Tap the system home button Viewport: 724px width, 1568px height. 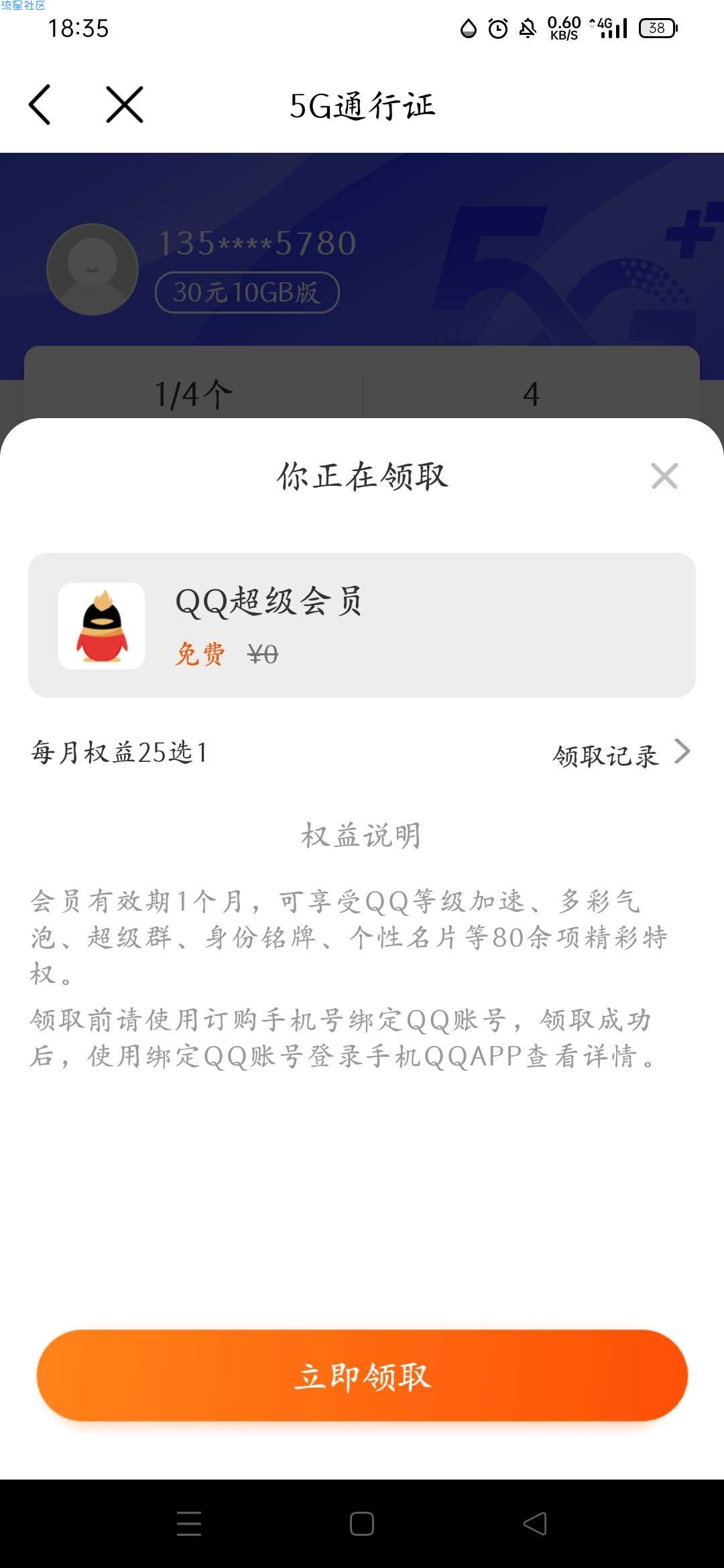click(x=362, y=1524)
